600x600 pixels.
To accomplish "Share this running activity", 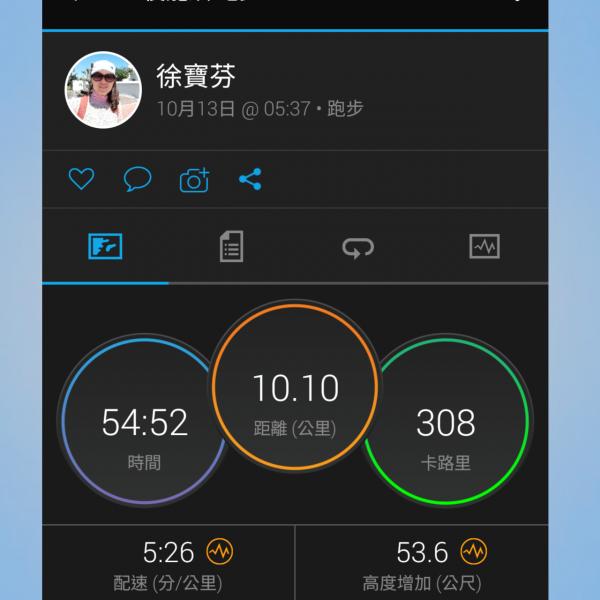I will click(250, 179).
